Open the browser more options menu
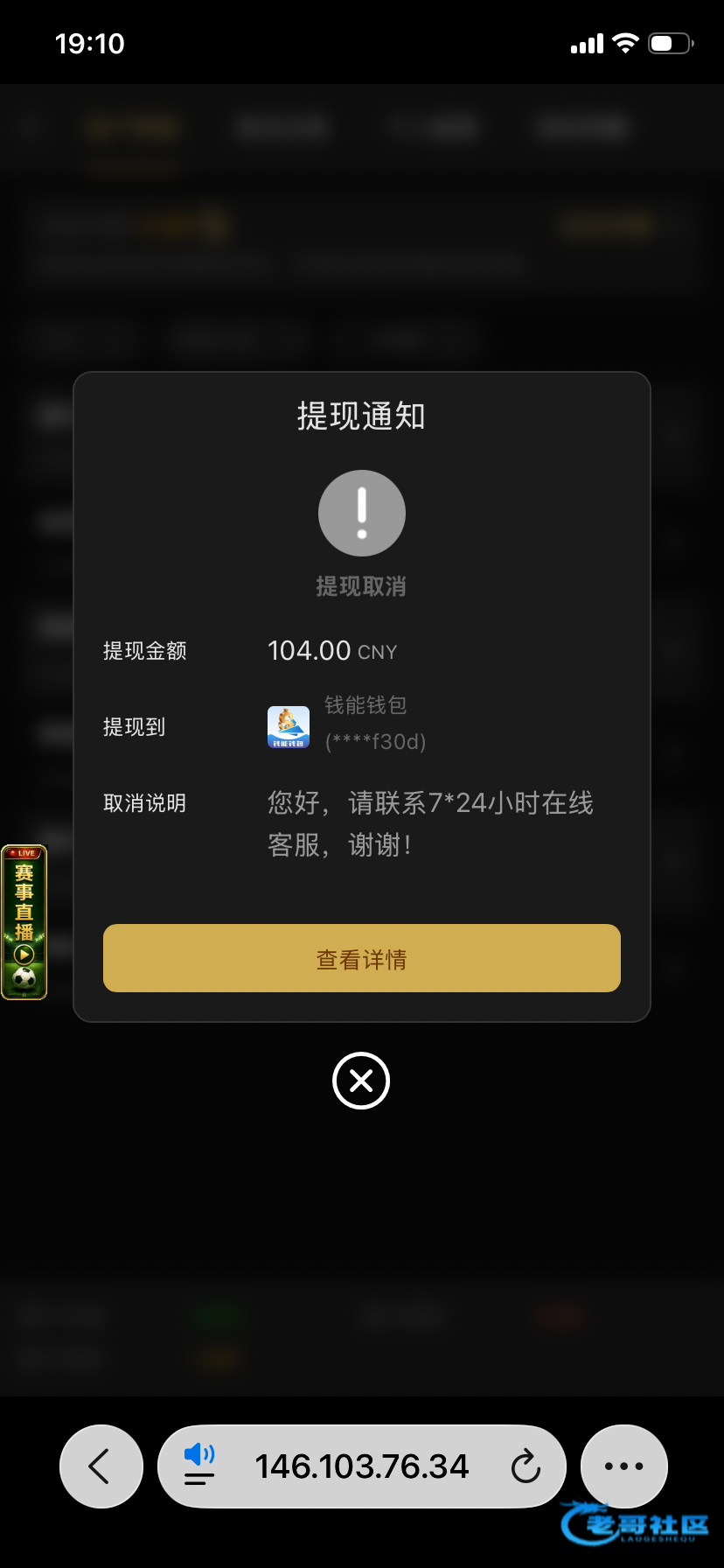The width and height of the screenshot is (724, 1568). tap(624, 1466)
